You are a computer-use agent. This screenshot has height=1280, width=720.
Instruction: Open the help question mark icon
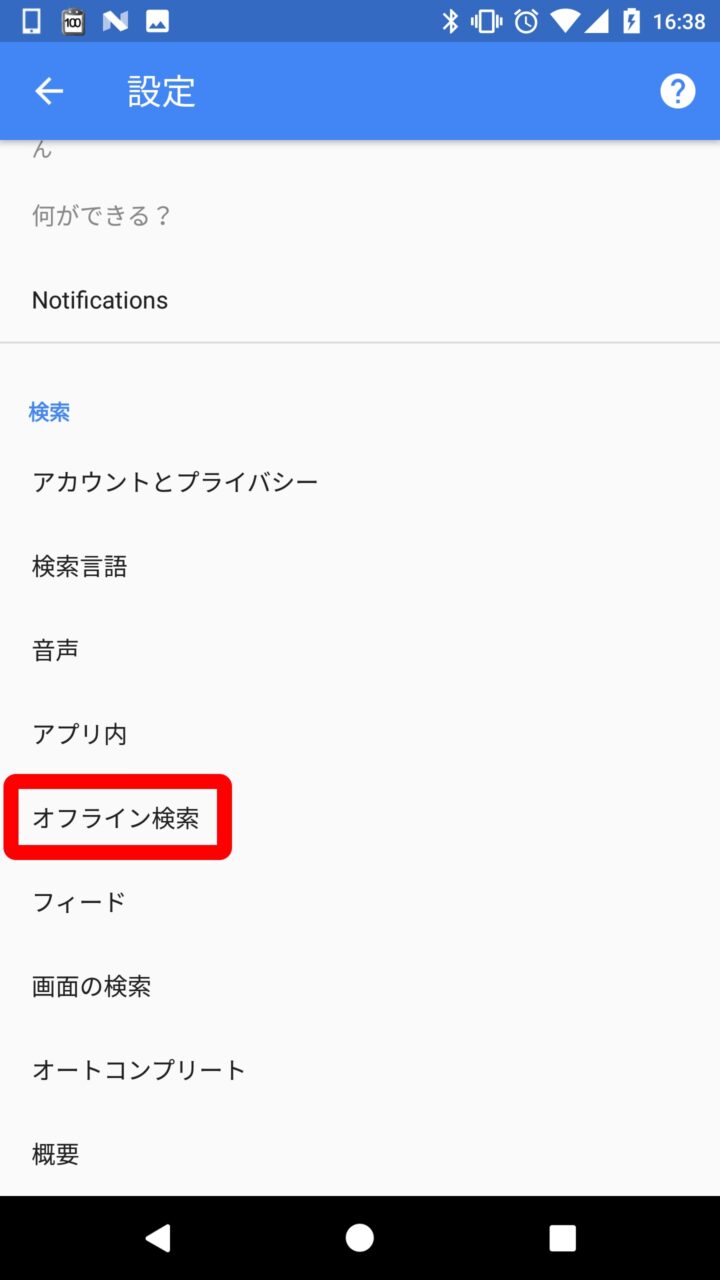[x=677, y=92]
